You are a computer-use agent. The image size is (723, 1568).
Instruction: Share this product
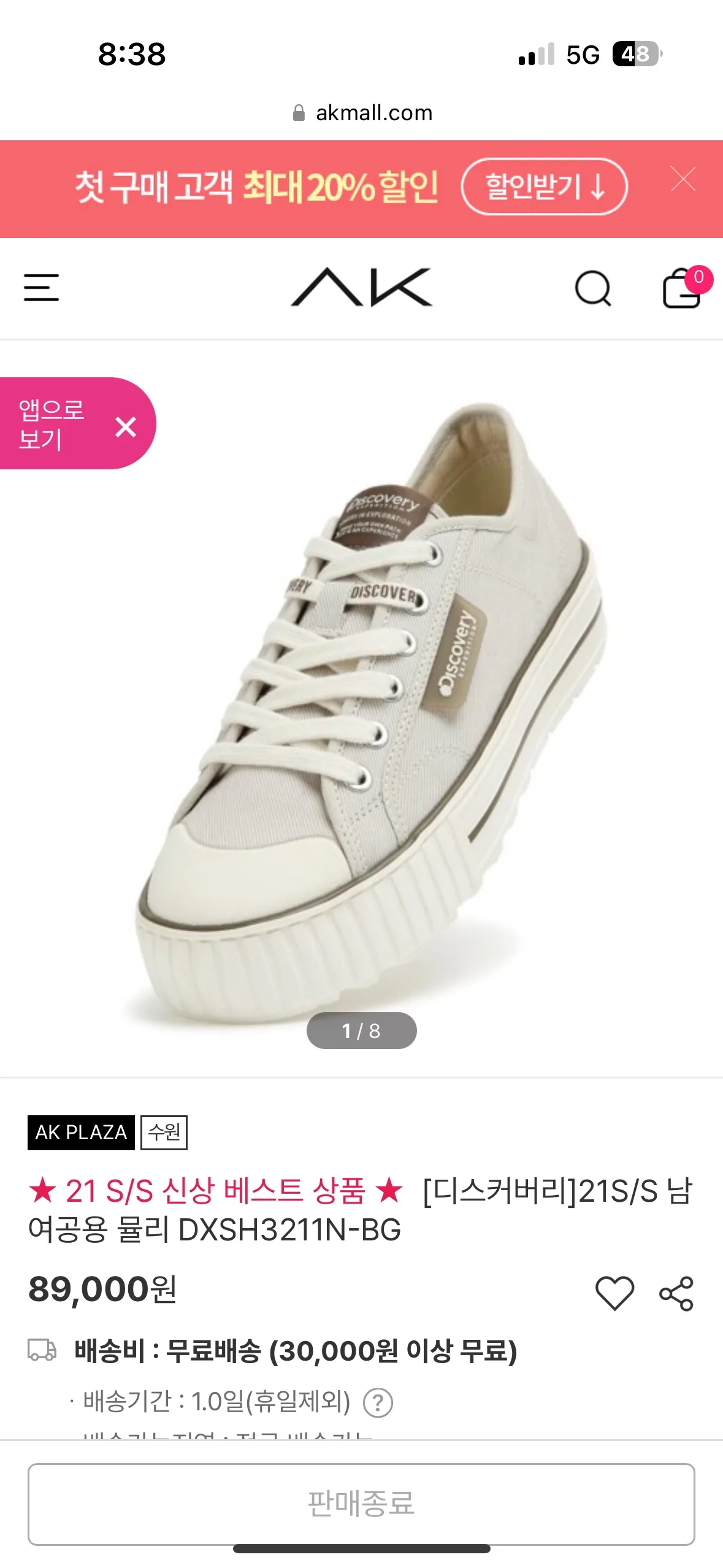tap(676, 1293)
